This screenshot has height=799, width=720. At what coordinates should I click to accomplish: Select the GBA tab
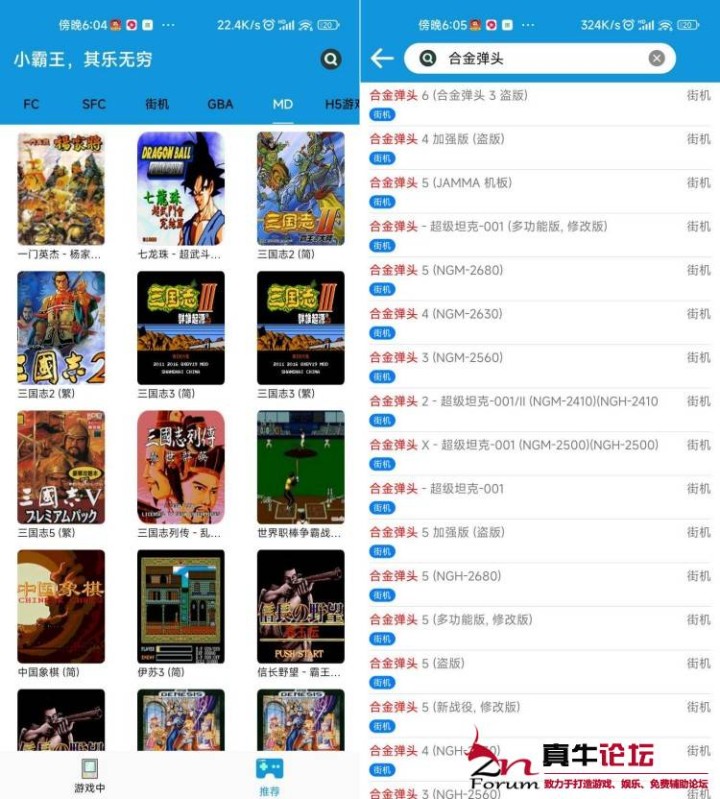(x=220, y=104)
